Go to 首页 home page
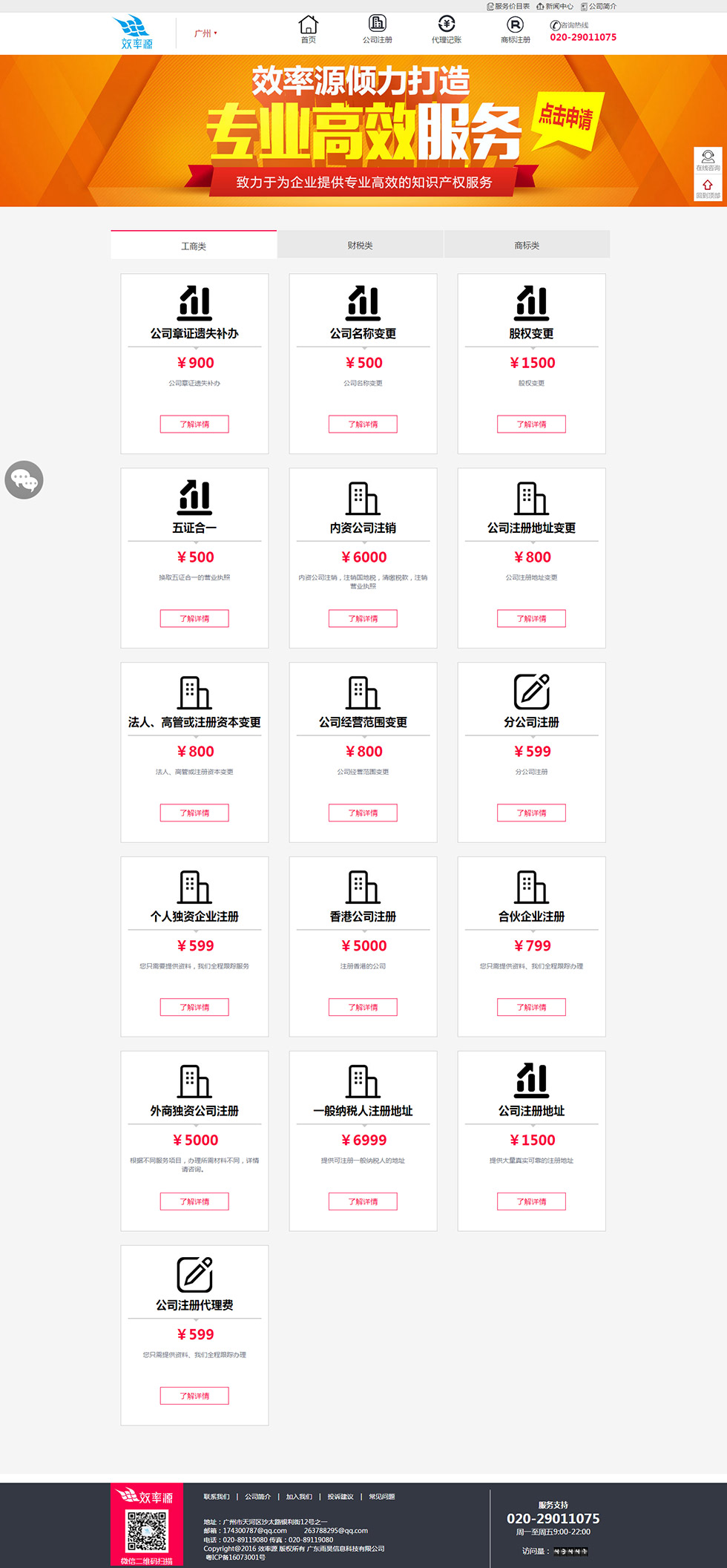The height and width of the screenshot is (1568, 727). [308, 30]
